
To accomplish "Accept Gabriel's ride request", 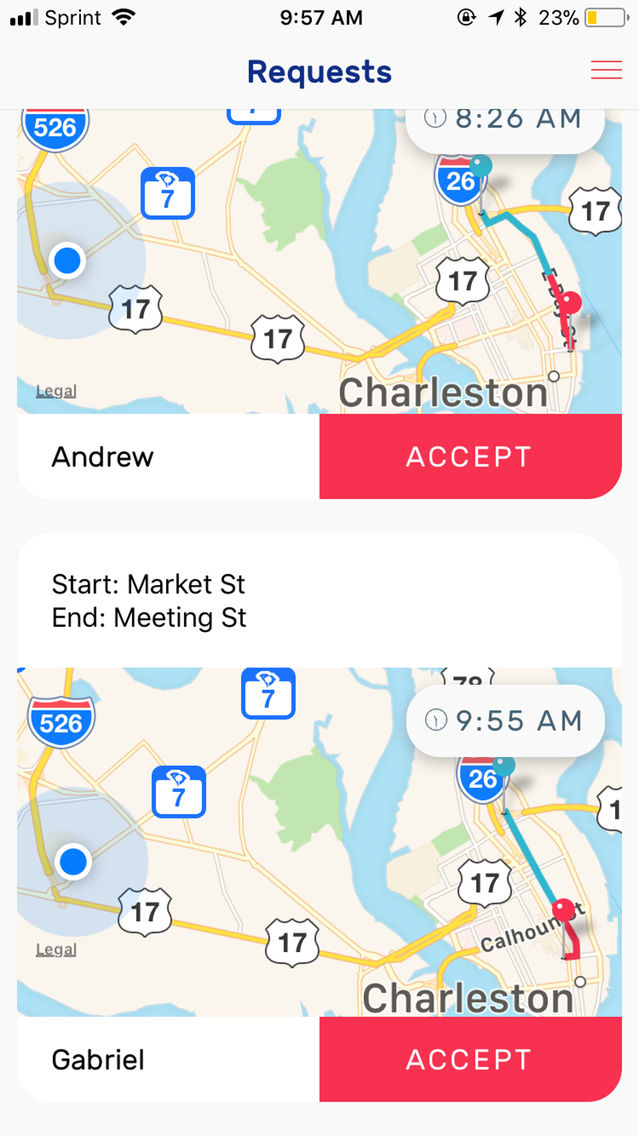I will tap(470, 1059).
